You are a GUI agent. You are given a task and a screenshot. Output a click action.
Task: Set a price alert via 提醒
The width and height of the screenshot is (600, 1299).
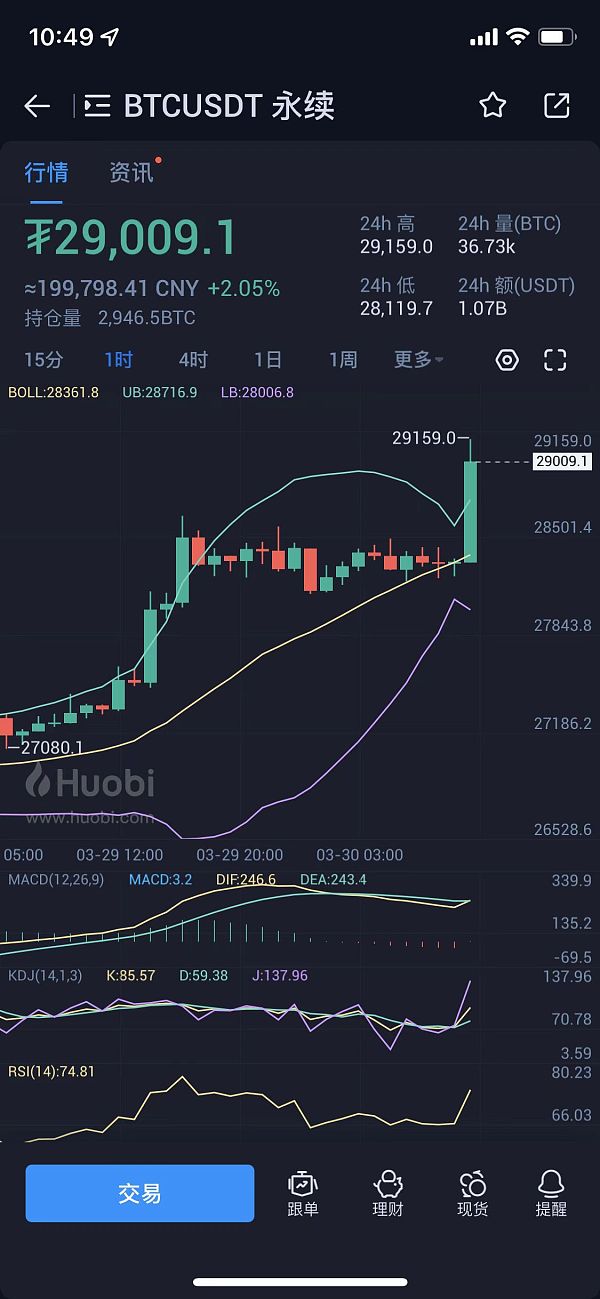[x=550, y=1194]
